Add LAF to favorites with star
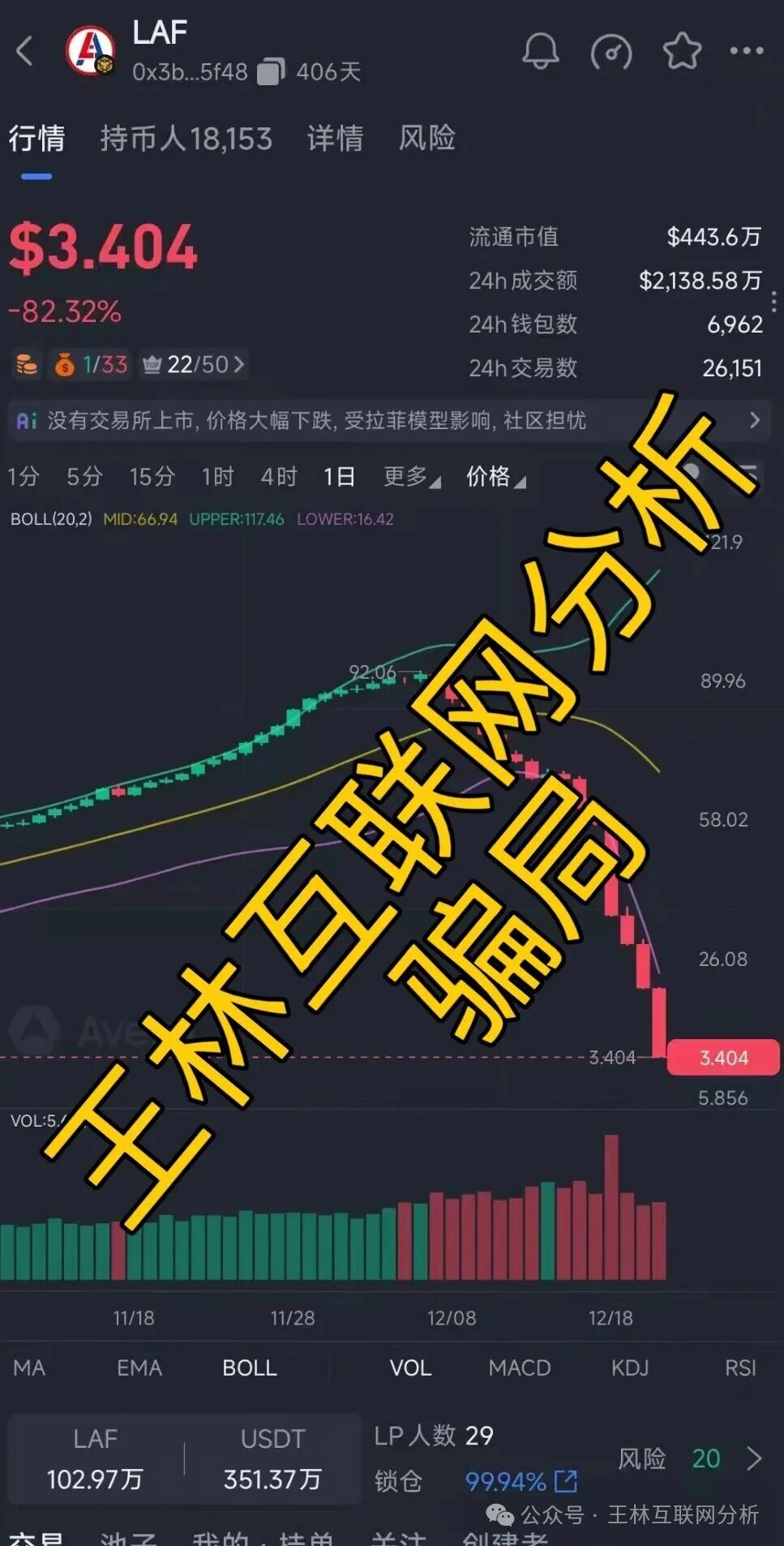The height and width of the screenshot is (1546, 784). (681, 51)
